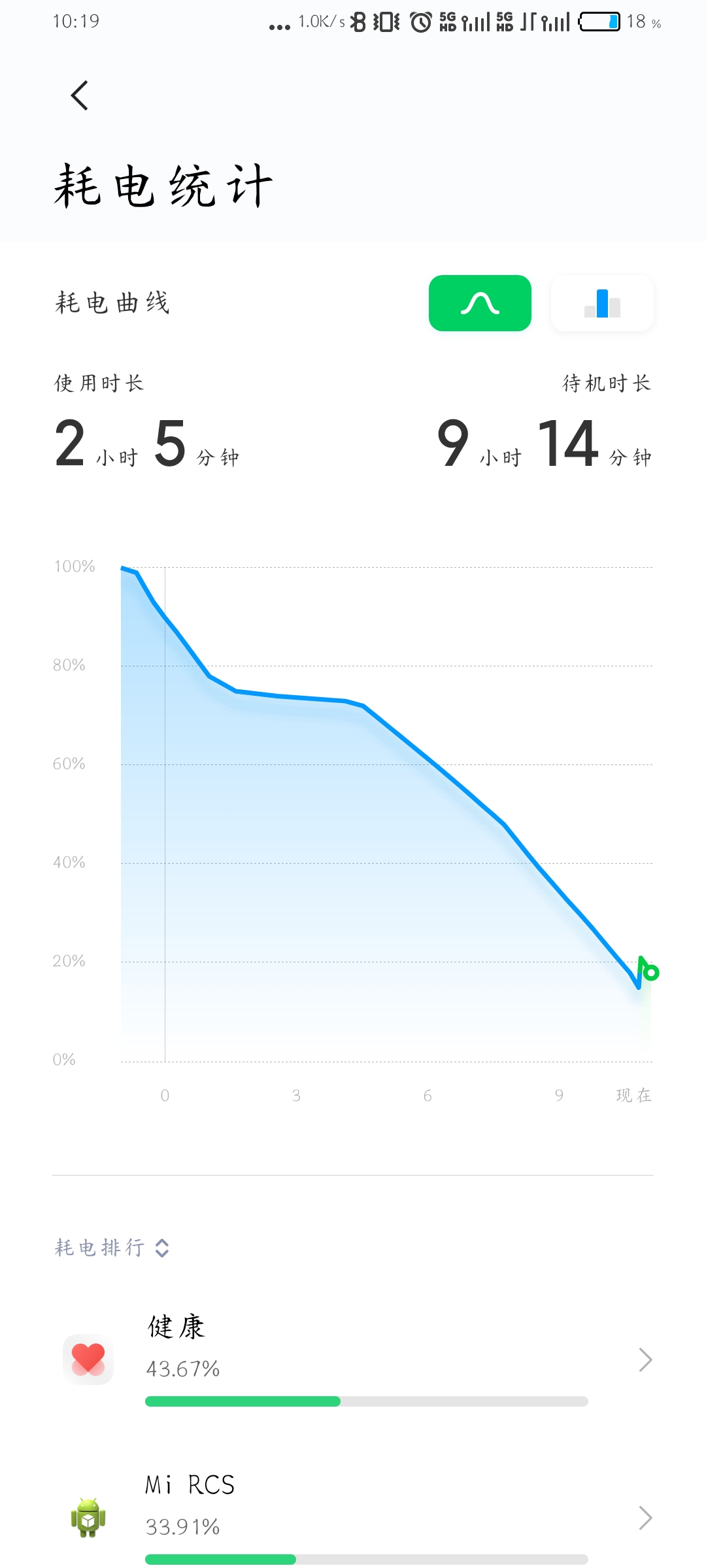706x1568 pixels.
Task: Switch to the bar chart view
Action: (x=602, y=303)
